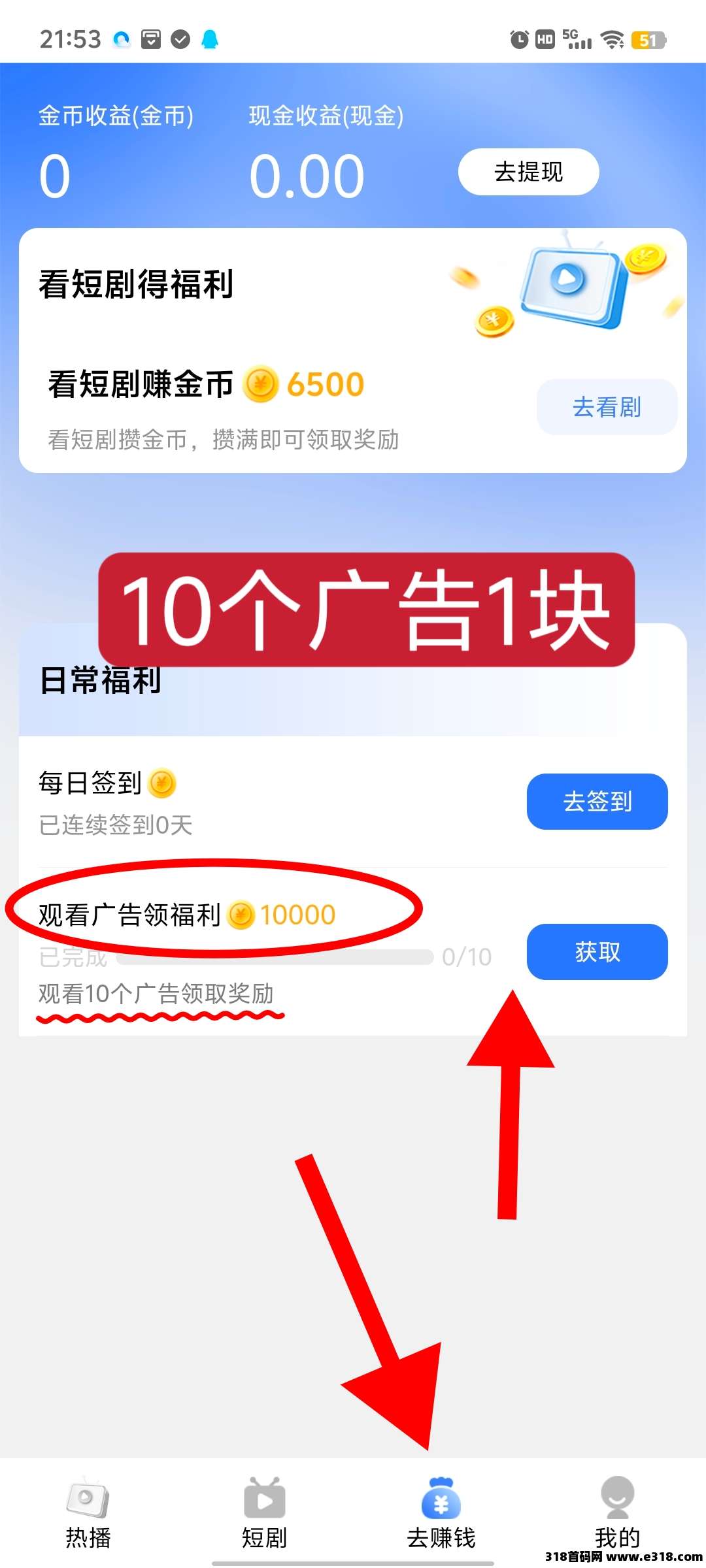Open 去看剧 to watch short dramas
706x1568 pixels.
(x=607, y=407)
